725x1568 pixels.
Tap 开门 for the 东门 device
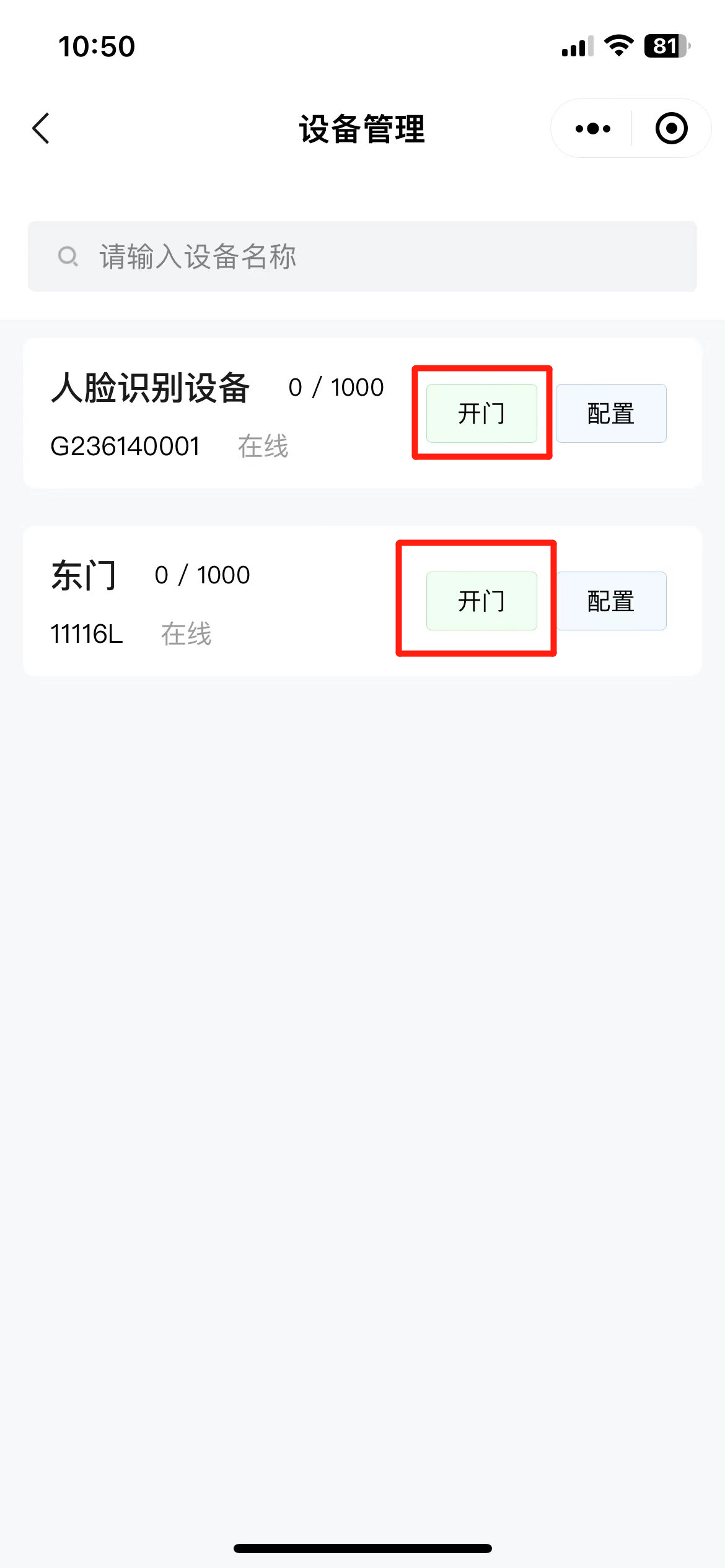coord(481,601)
